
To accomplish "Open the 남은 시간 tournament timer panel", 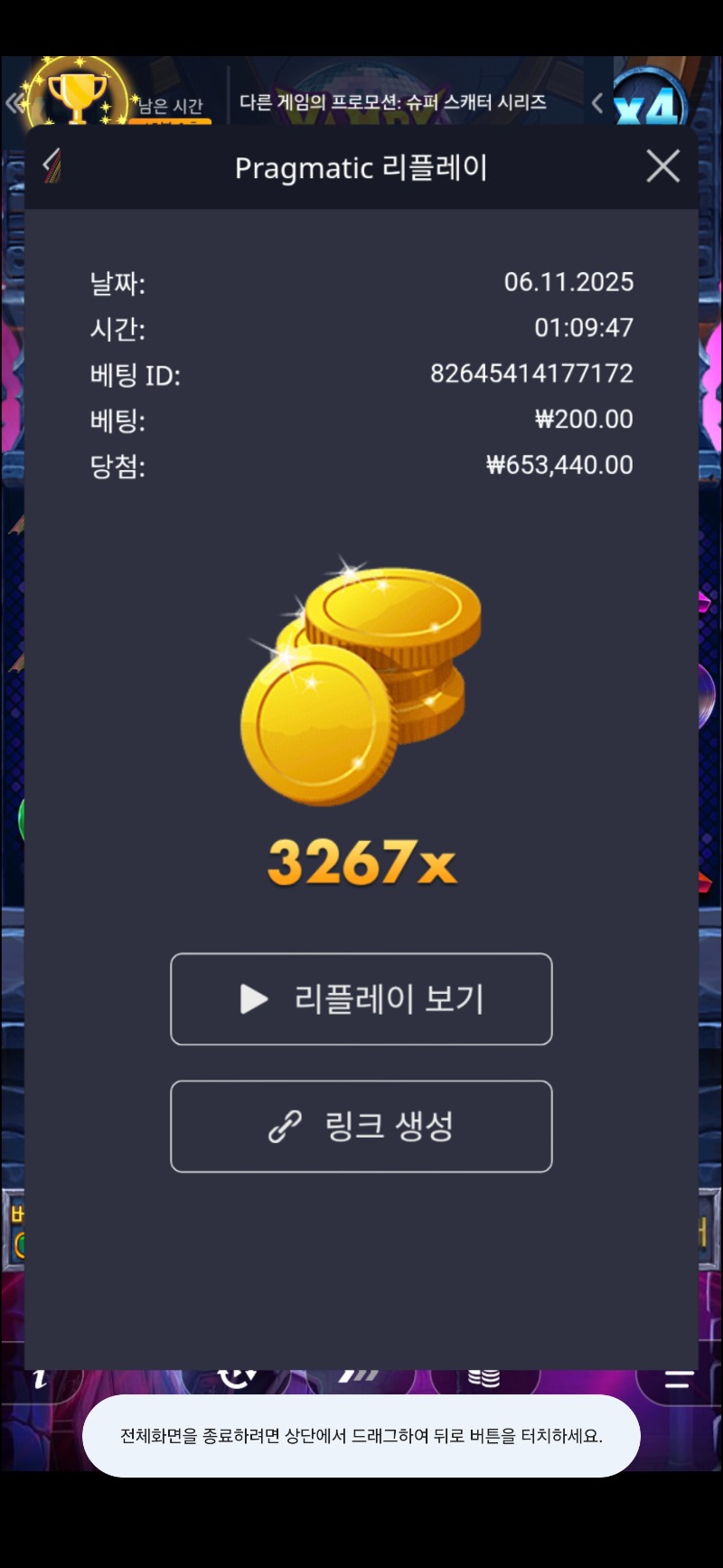I will (174, 106).
